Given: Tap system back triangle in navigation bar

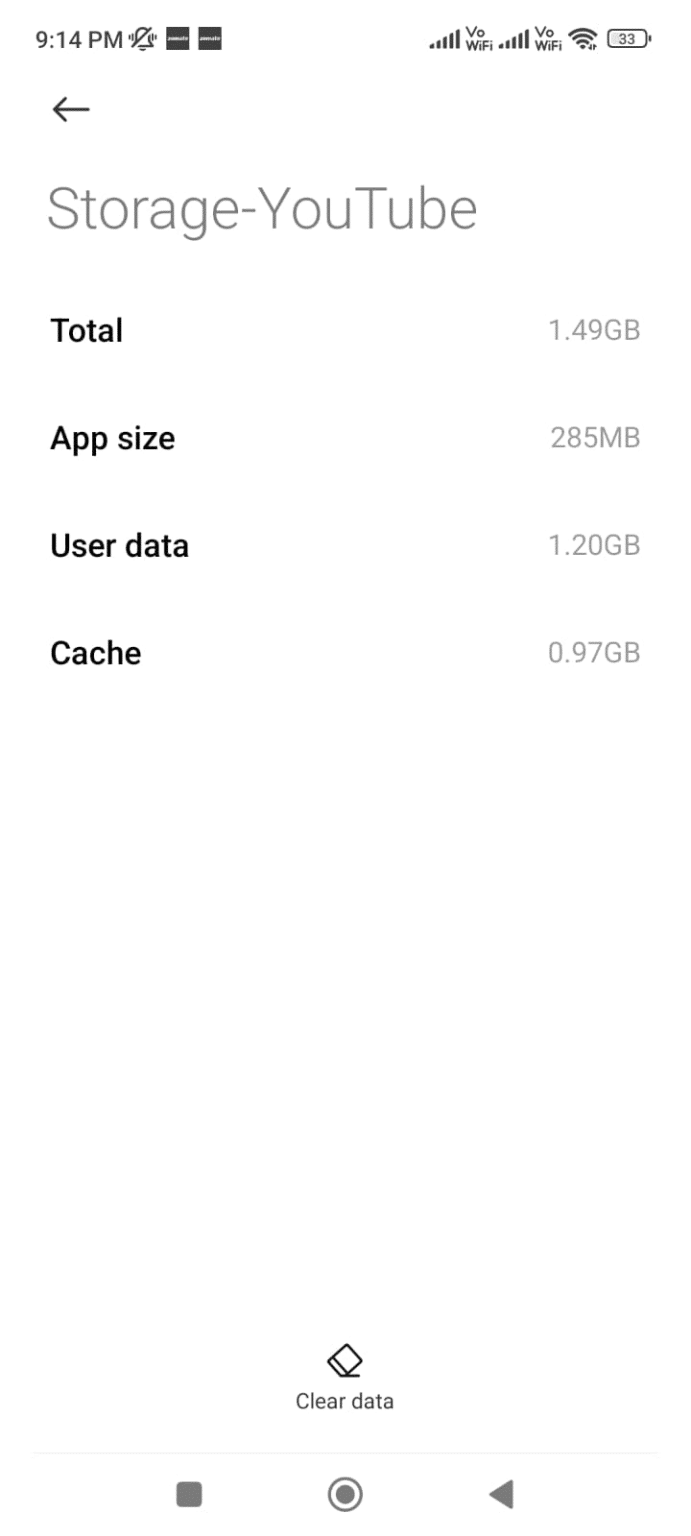Looking at the screenshot, I should coord(501,1494).
